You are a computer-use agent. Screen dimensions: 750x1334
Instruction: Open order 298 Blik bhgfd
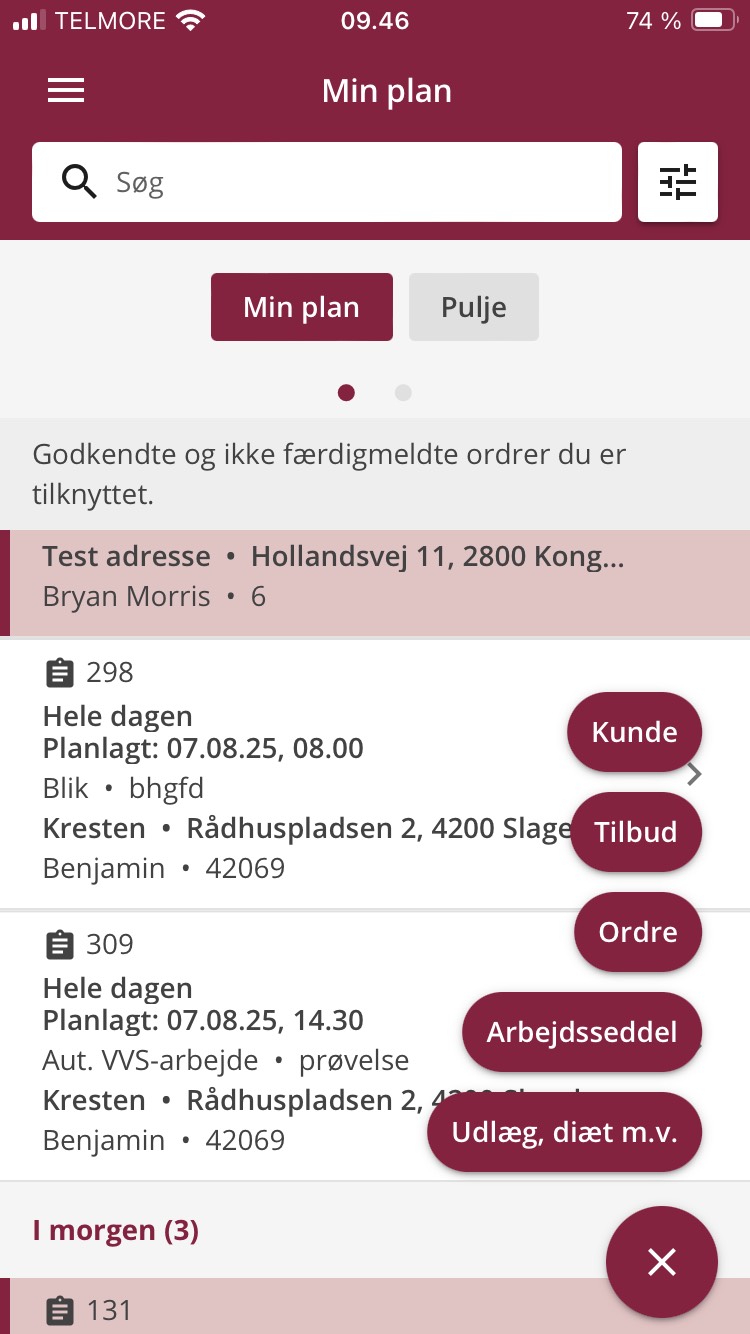(300, 774)
